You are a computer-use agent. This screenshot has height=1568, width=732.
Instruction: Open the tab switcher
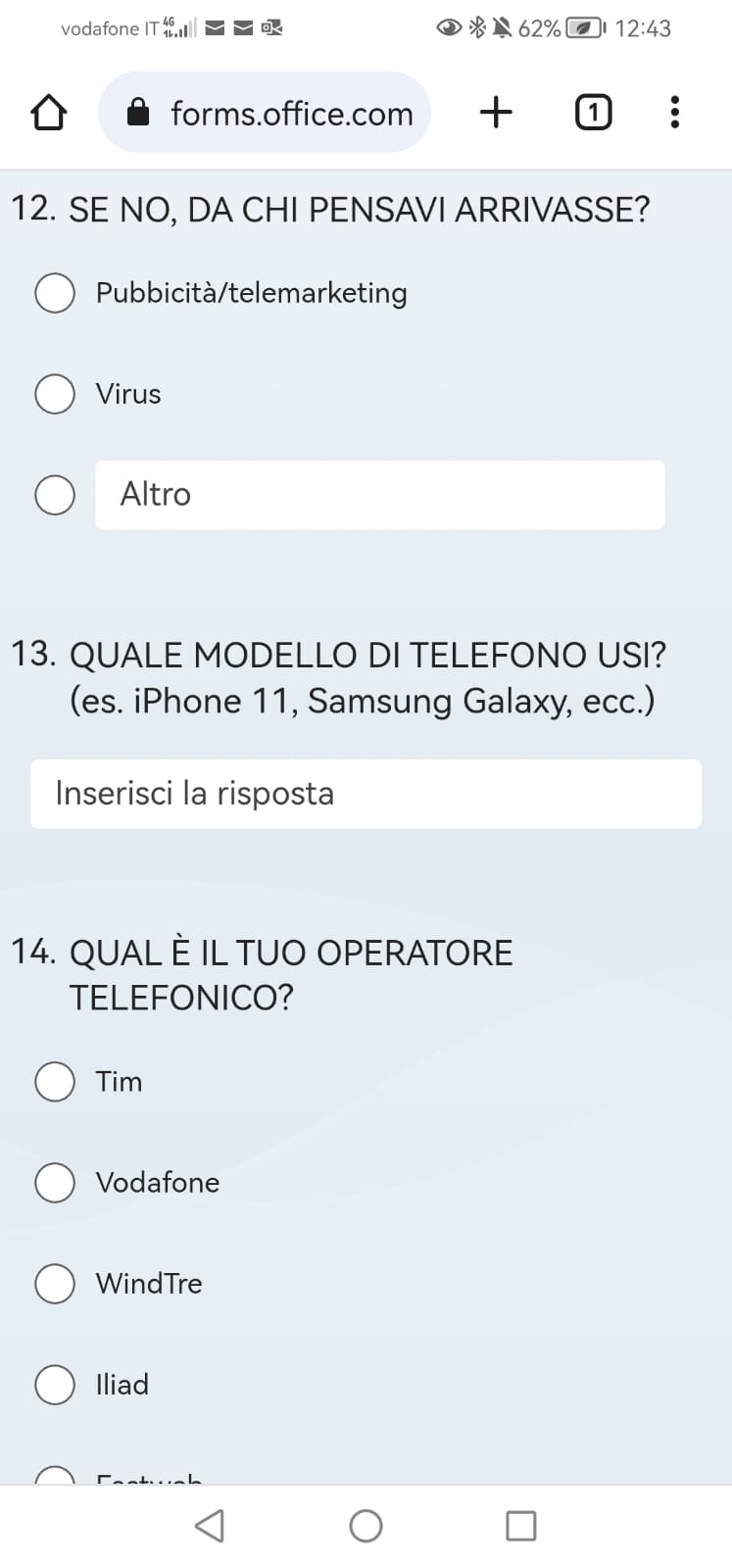coord(593,113)
